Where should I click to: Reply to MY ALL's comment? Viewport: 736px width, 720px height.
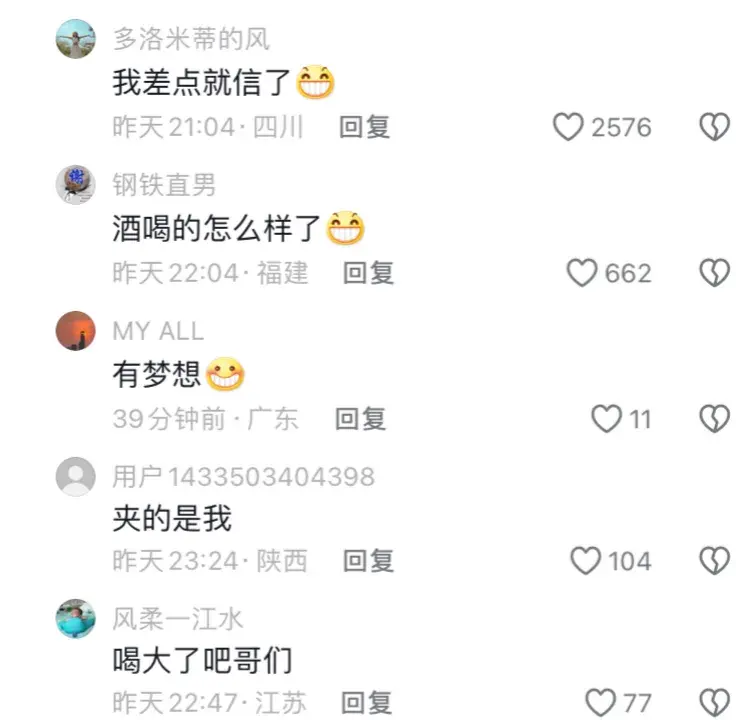(360, 419)
